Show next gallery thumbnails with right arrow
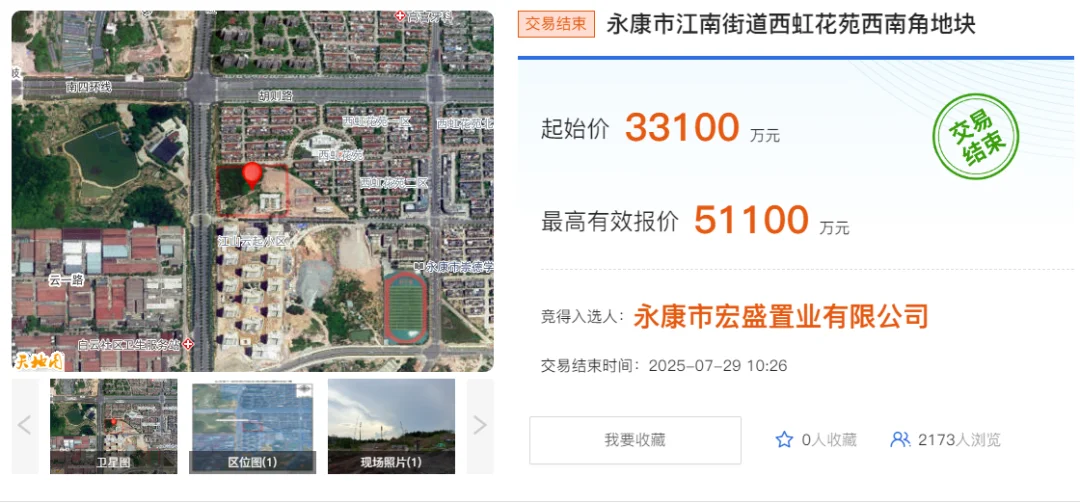1080x503 pixels. coord(480,426)
